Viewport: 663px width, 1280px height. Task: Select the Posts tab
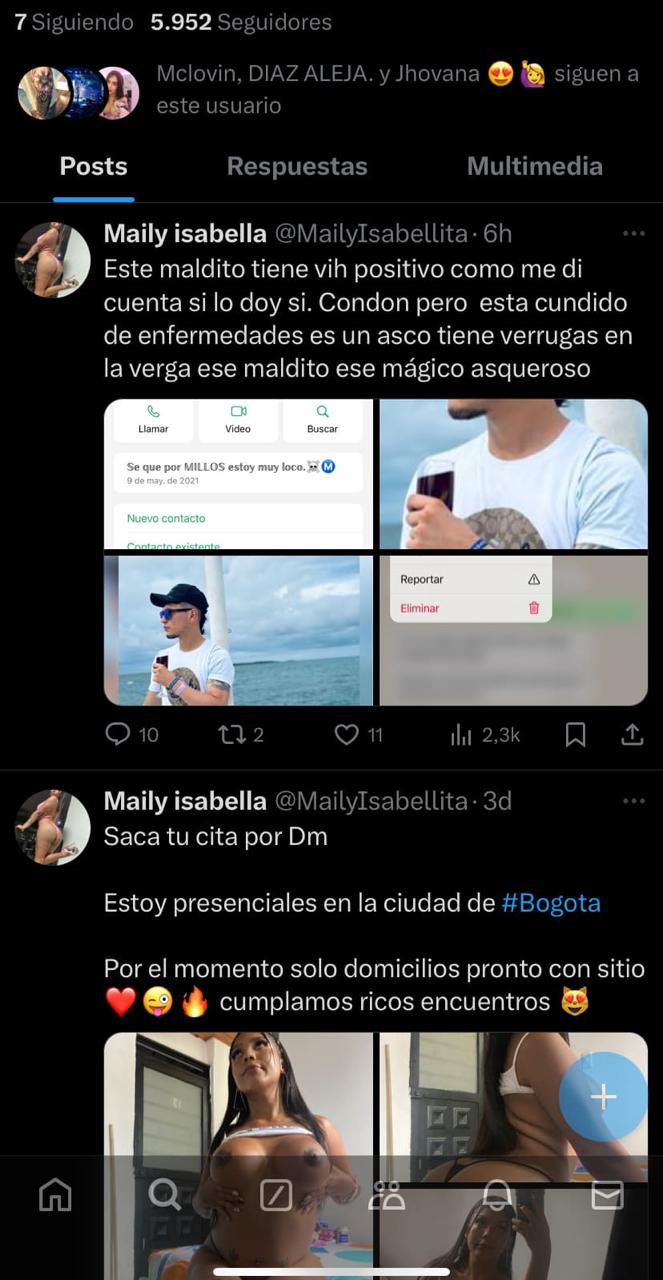click(x=93, y=166)
